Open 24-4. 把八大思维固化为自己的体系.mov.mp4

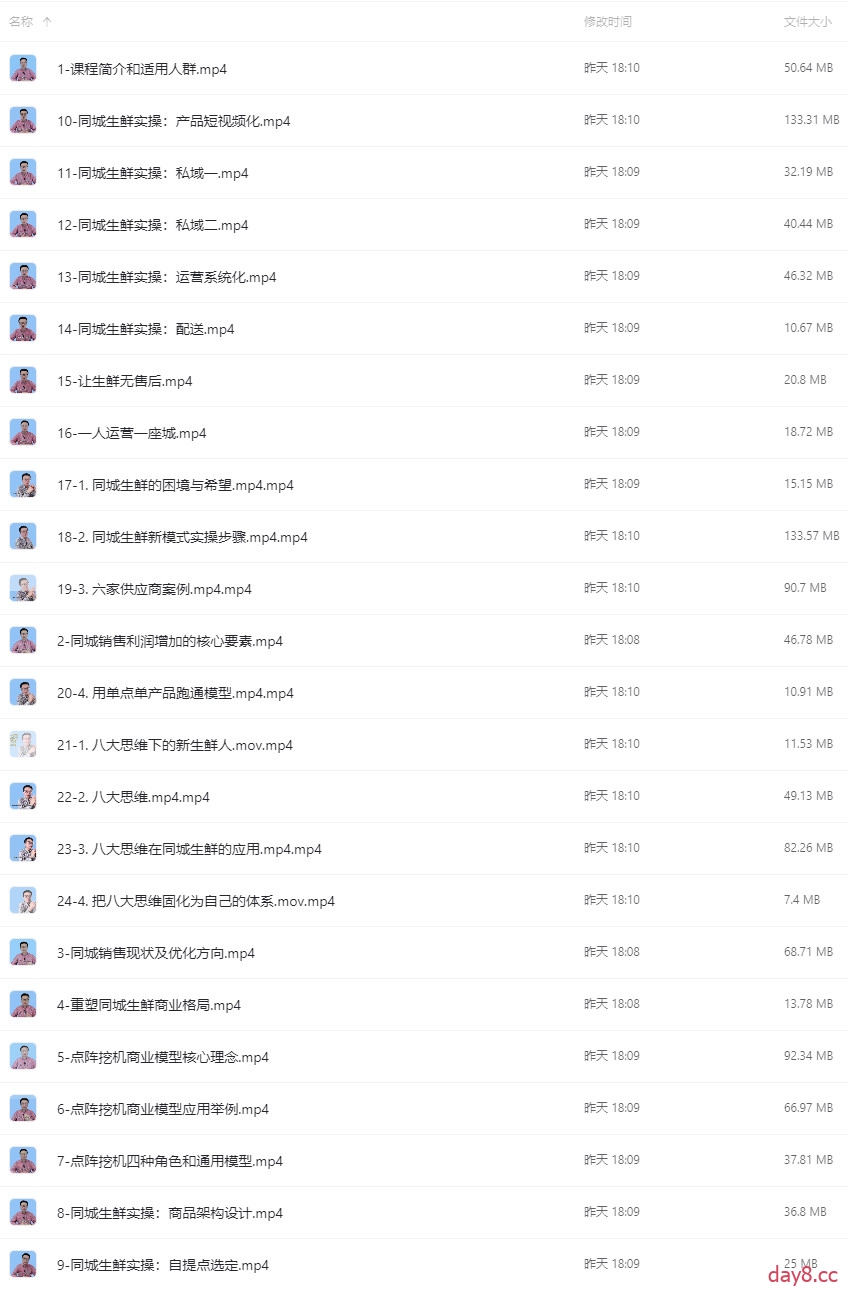[x=195, y=901]
